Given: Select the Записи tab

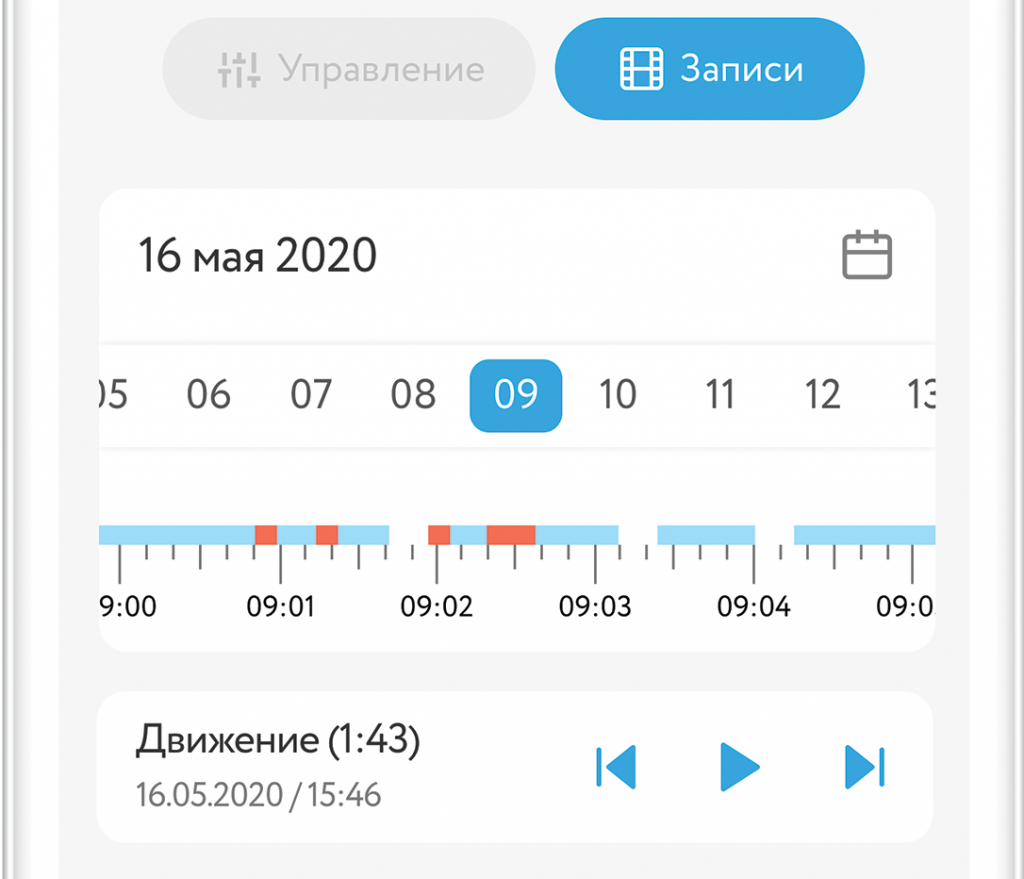Looking at the screenshot, I should pos(710,70).
